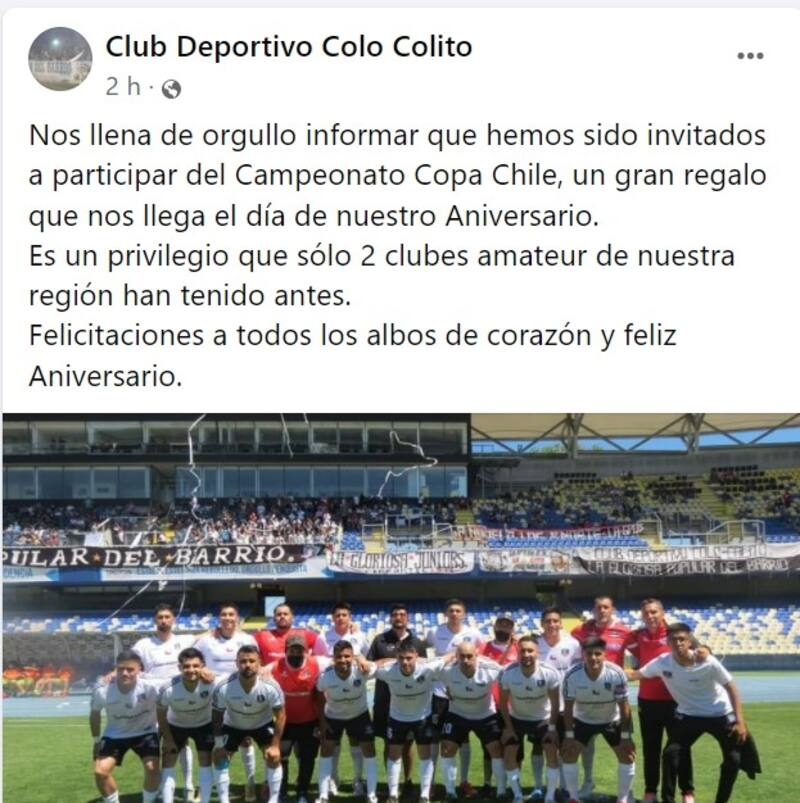Open the post's three-dot options menu
800x803 pixels.
point(750,56)
